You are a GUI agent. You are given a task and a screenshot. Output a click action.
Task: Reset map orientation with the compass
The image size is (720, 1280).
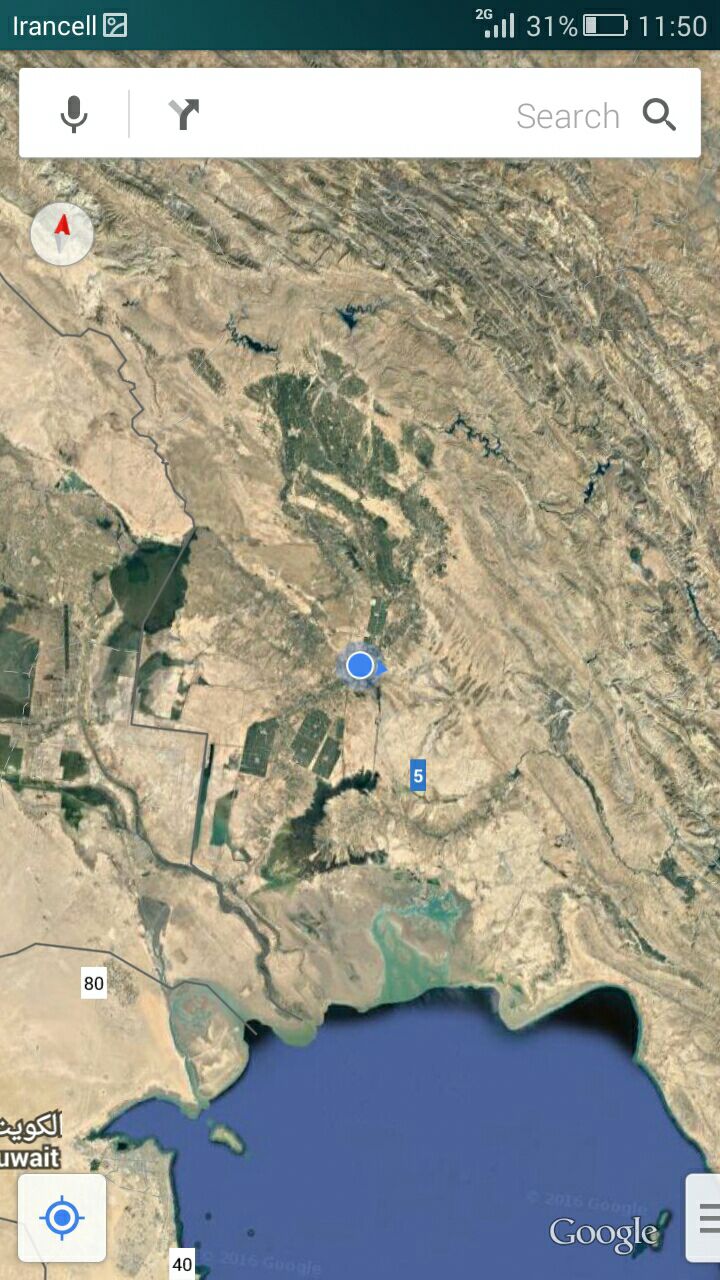click(x=62, y=234)
